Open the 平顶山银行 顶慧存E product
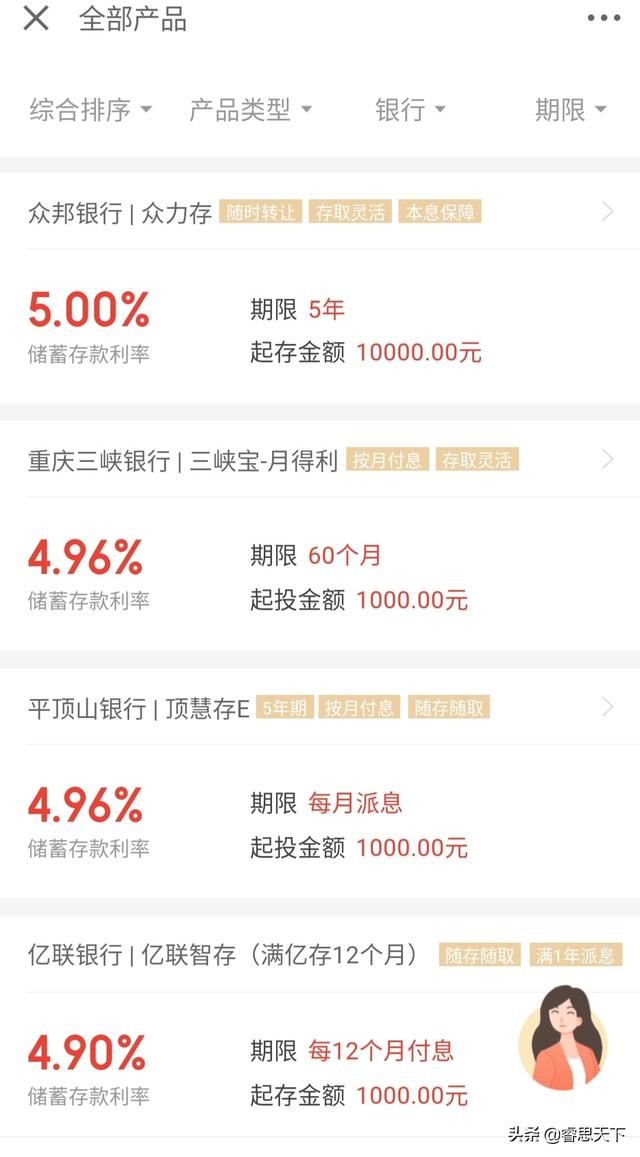640x1157 pixels. [320, 783]
